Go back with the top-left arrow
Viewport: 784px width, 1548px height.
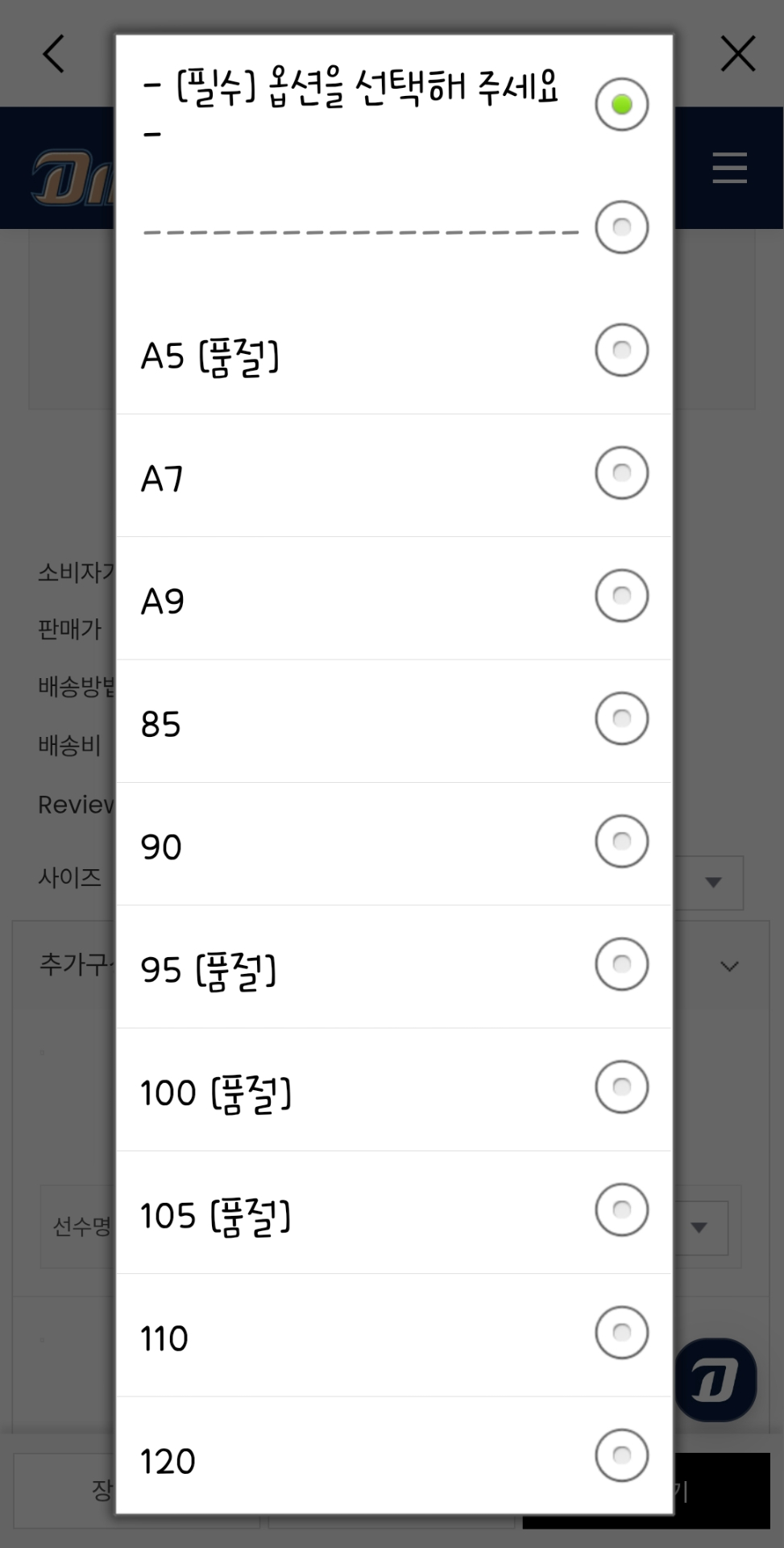(x=53, y=54)
